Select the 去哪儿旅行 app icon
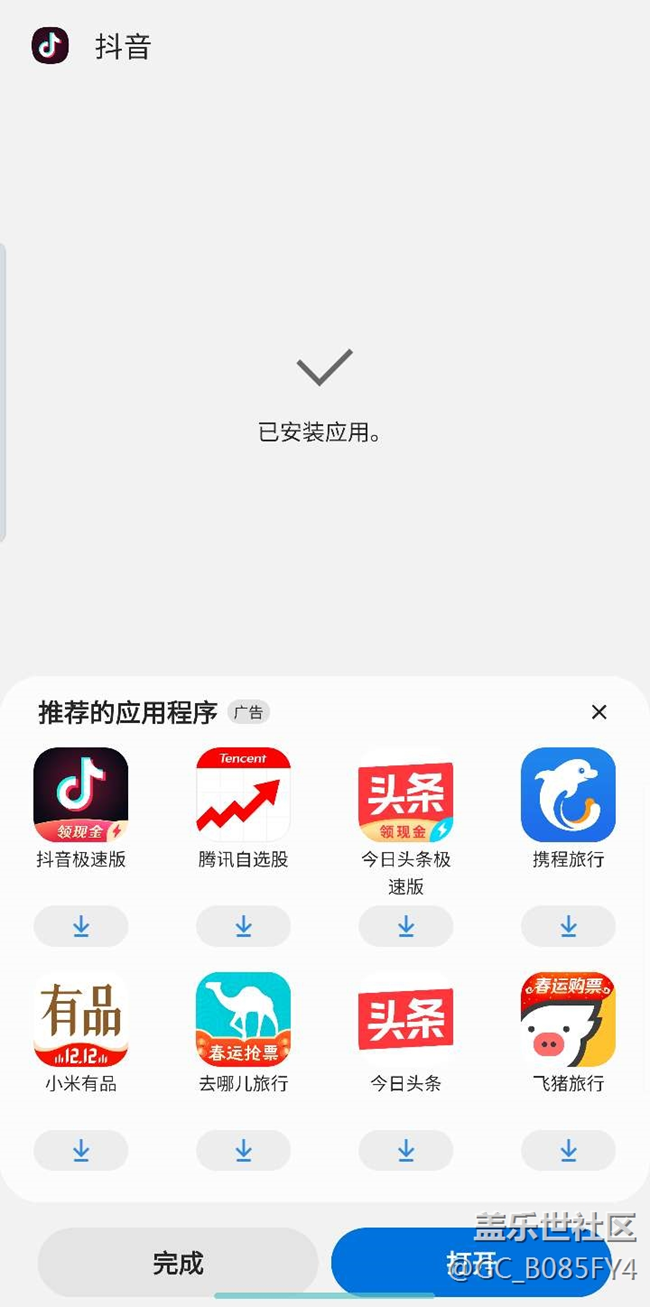This screenshot has width=650, height=1307. tap(243, 1019)
